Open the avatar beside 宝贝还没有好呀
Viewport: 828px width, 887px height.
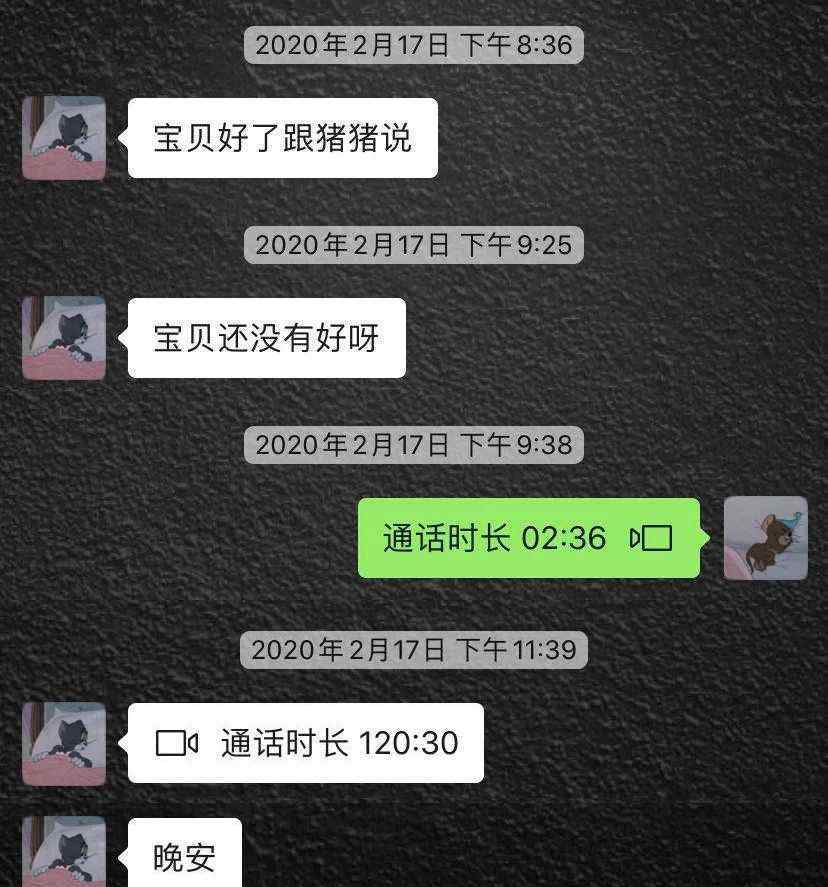(64, 338)
